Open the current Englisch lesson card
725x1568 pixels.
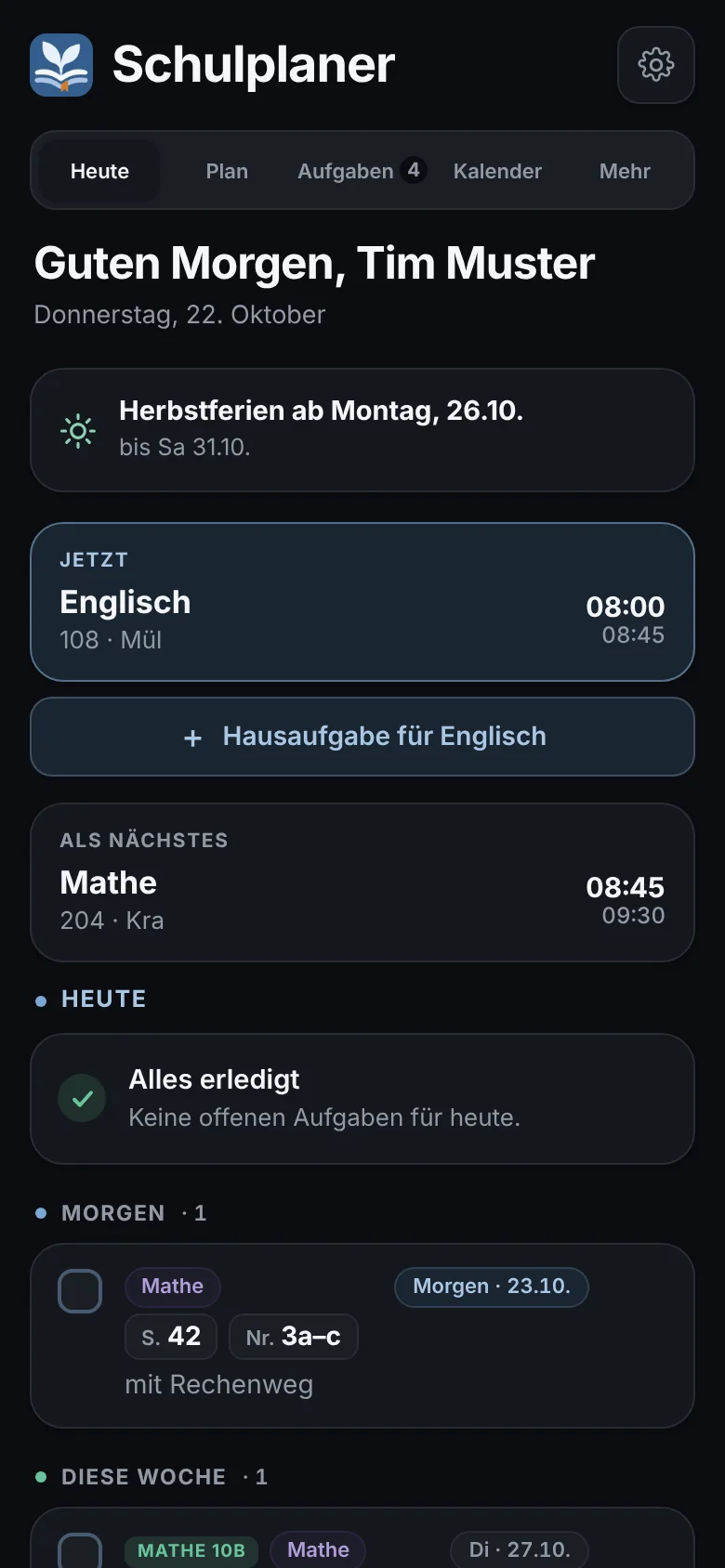362,602
